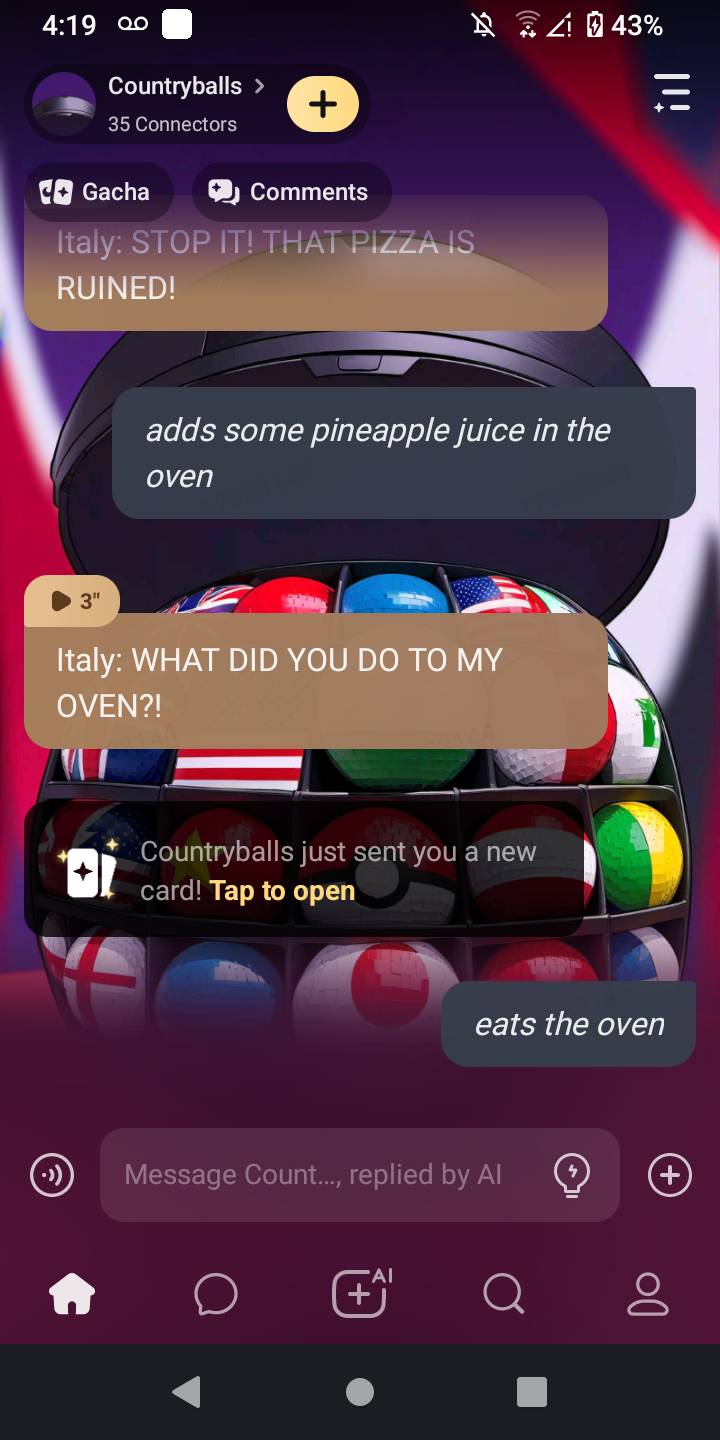Switch to the Search tab
Screen dimensions: 720x1440
tap(503, 1295)
